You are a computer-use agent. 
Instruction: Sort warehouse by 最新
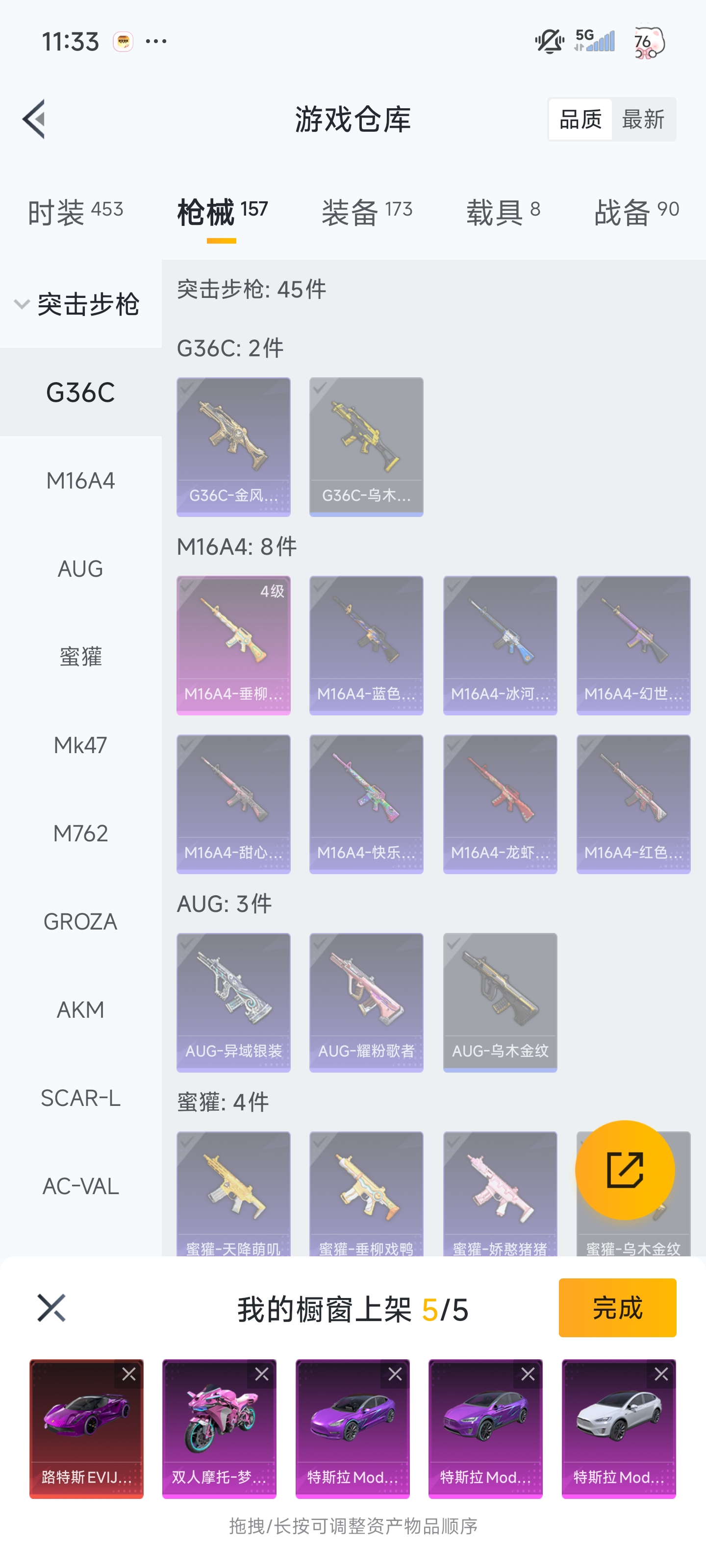pos(643,119)
